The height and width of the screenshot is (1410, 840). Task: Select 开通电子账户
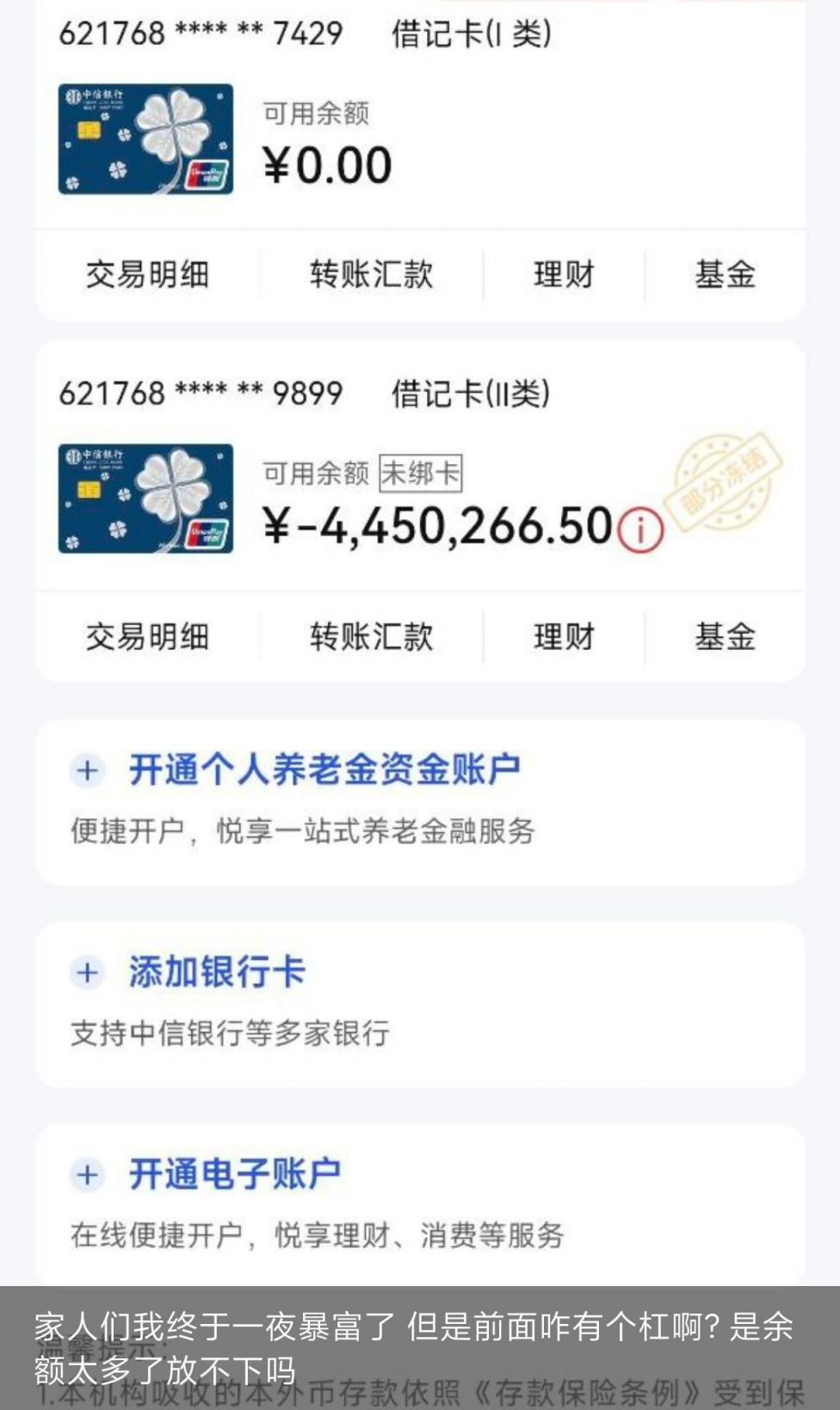click(x=234, y=1174)
